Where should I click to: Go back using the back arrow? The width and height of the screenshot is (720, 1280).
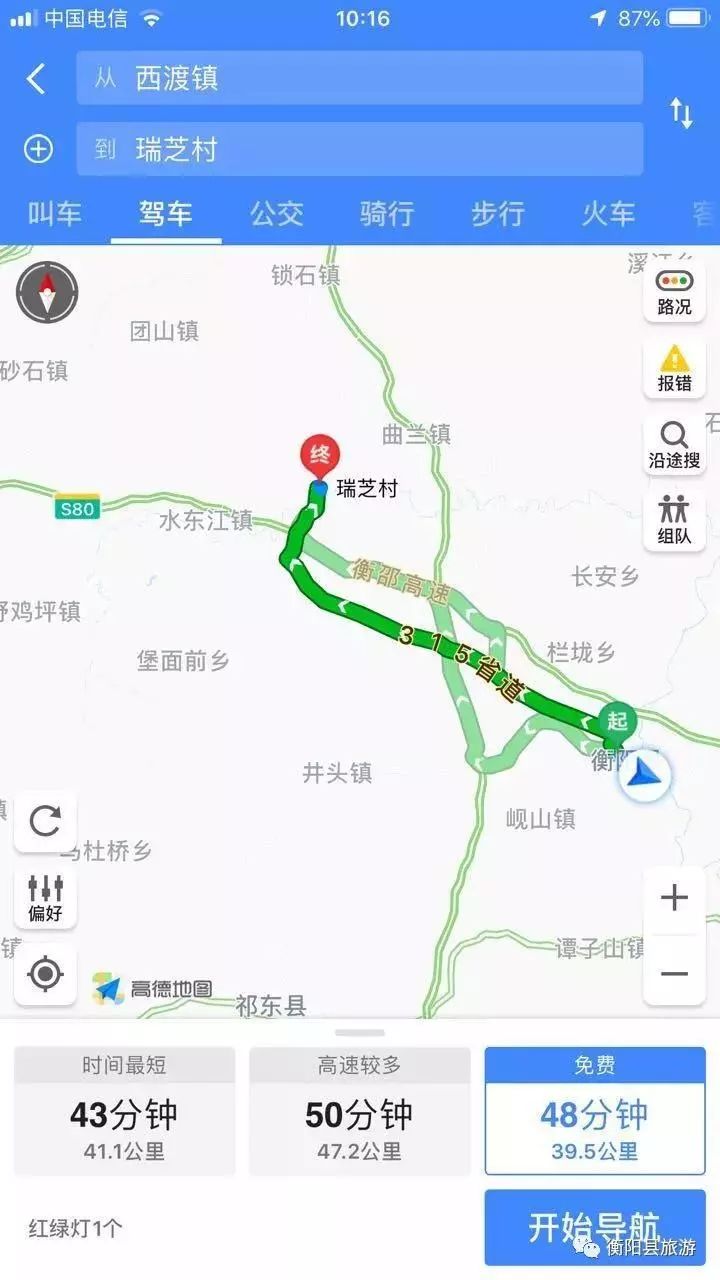37,79
